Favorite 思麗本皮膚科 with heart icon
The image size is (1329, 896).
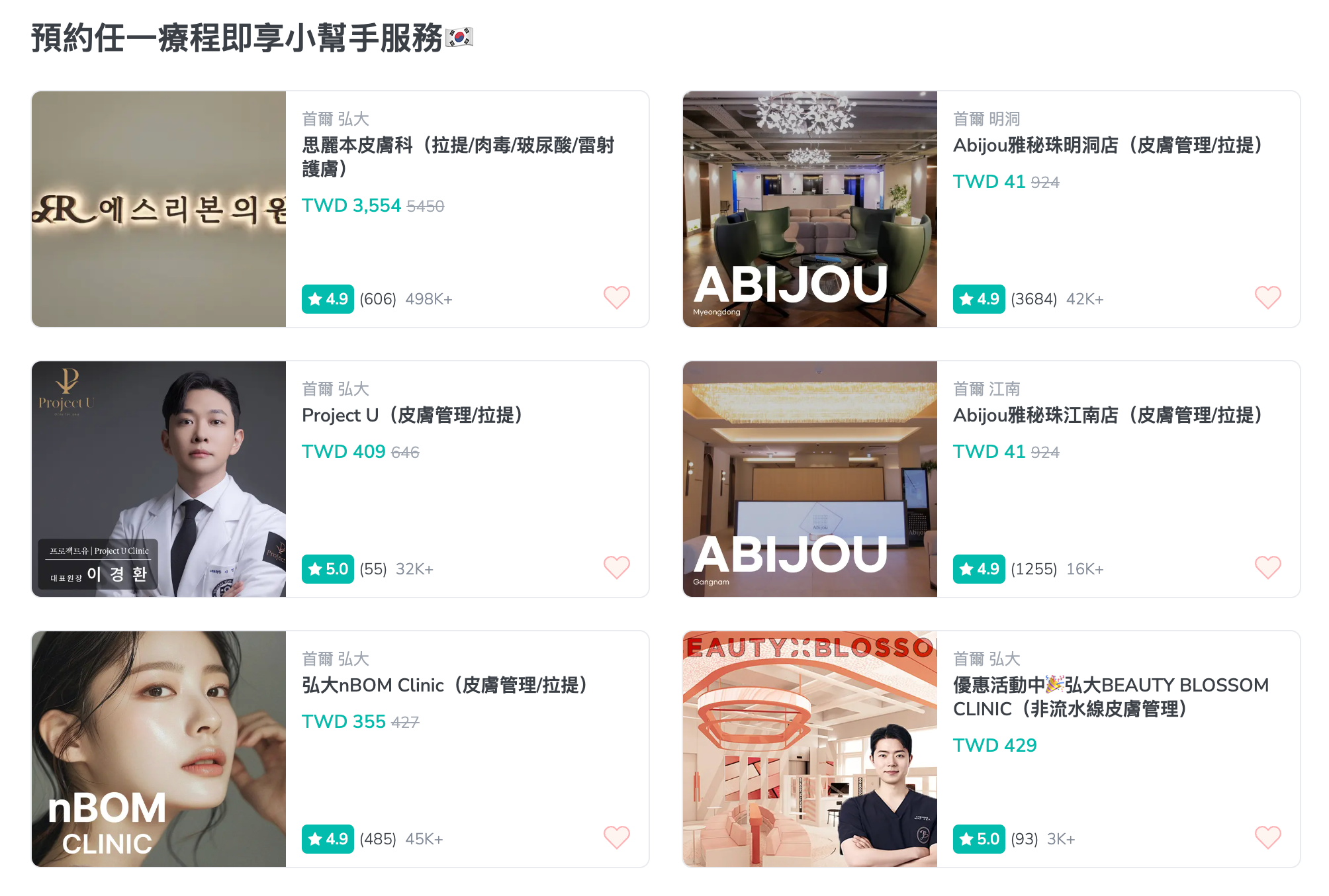click(616, 298)
